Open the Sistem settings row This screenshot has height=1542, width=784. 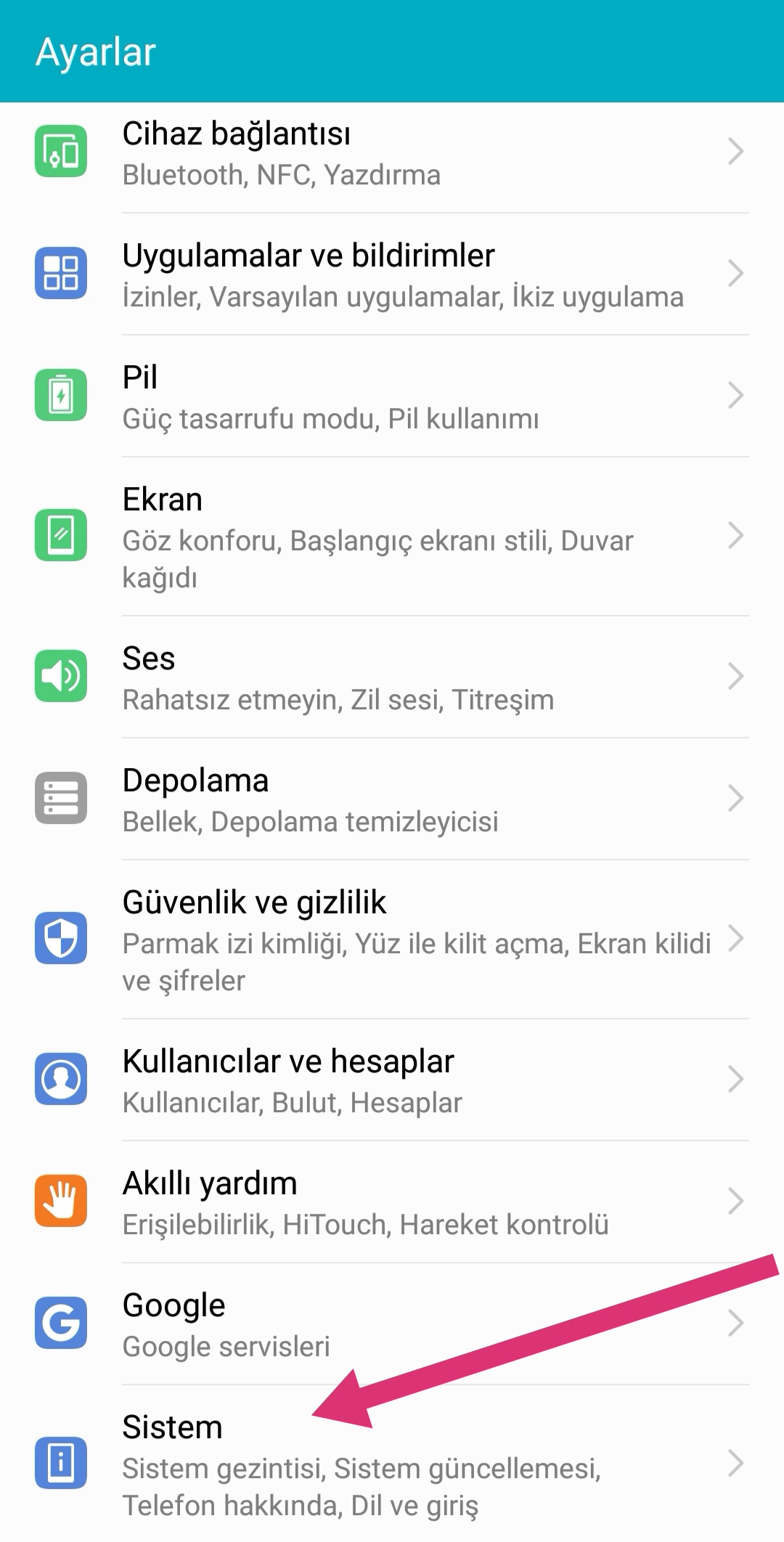pyautogui.click(x=392, y=1464)
